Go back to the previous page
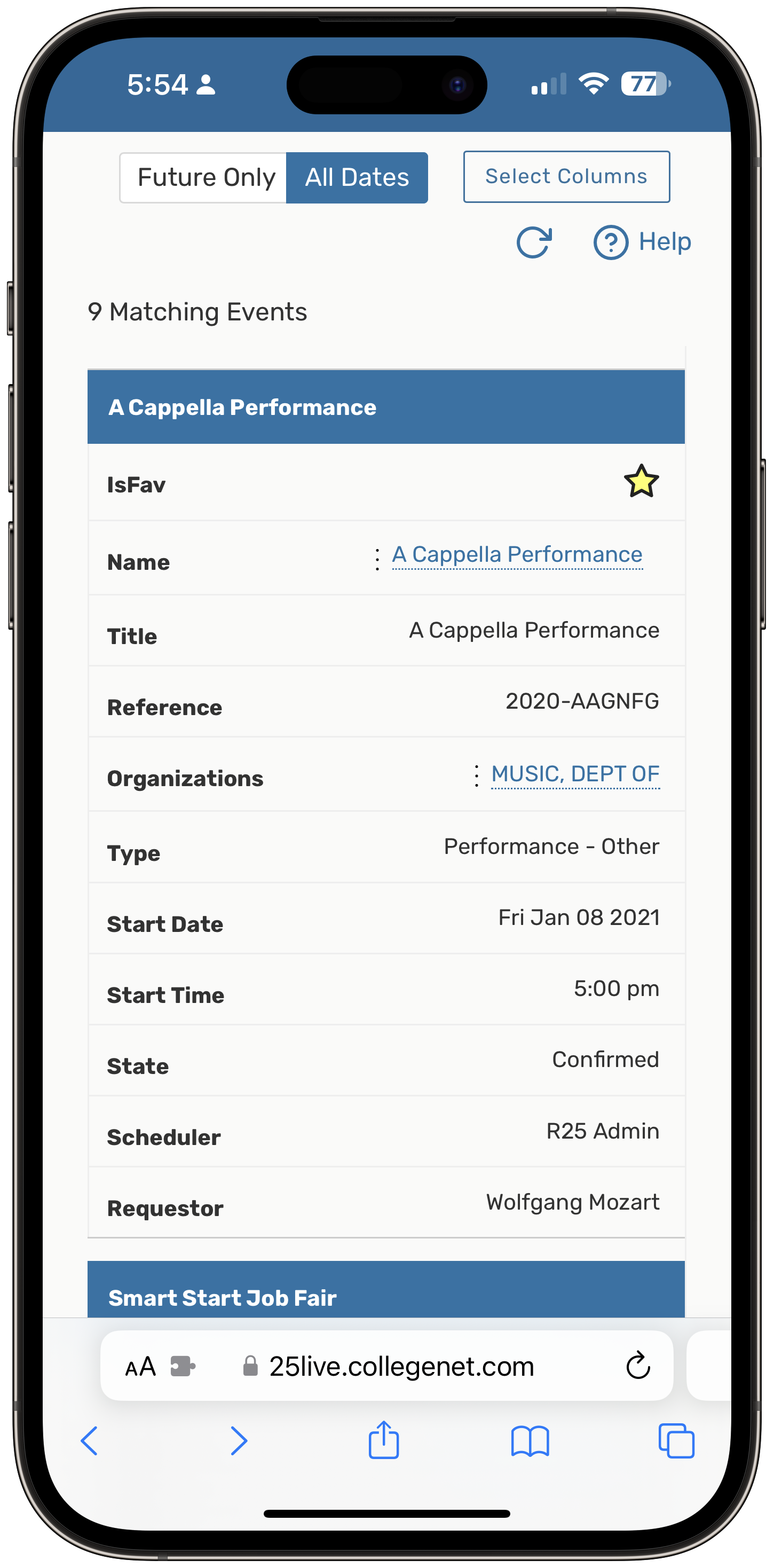Screen dimensions: 774x1568 (90, 1441)
